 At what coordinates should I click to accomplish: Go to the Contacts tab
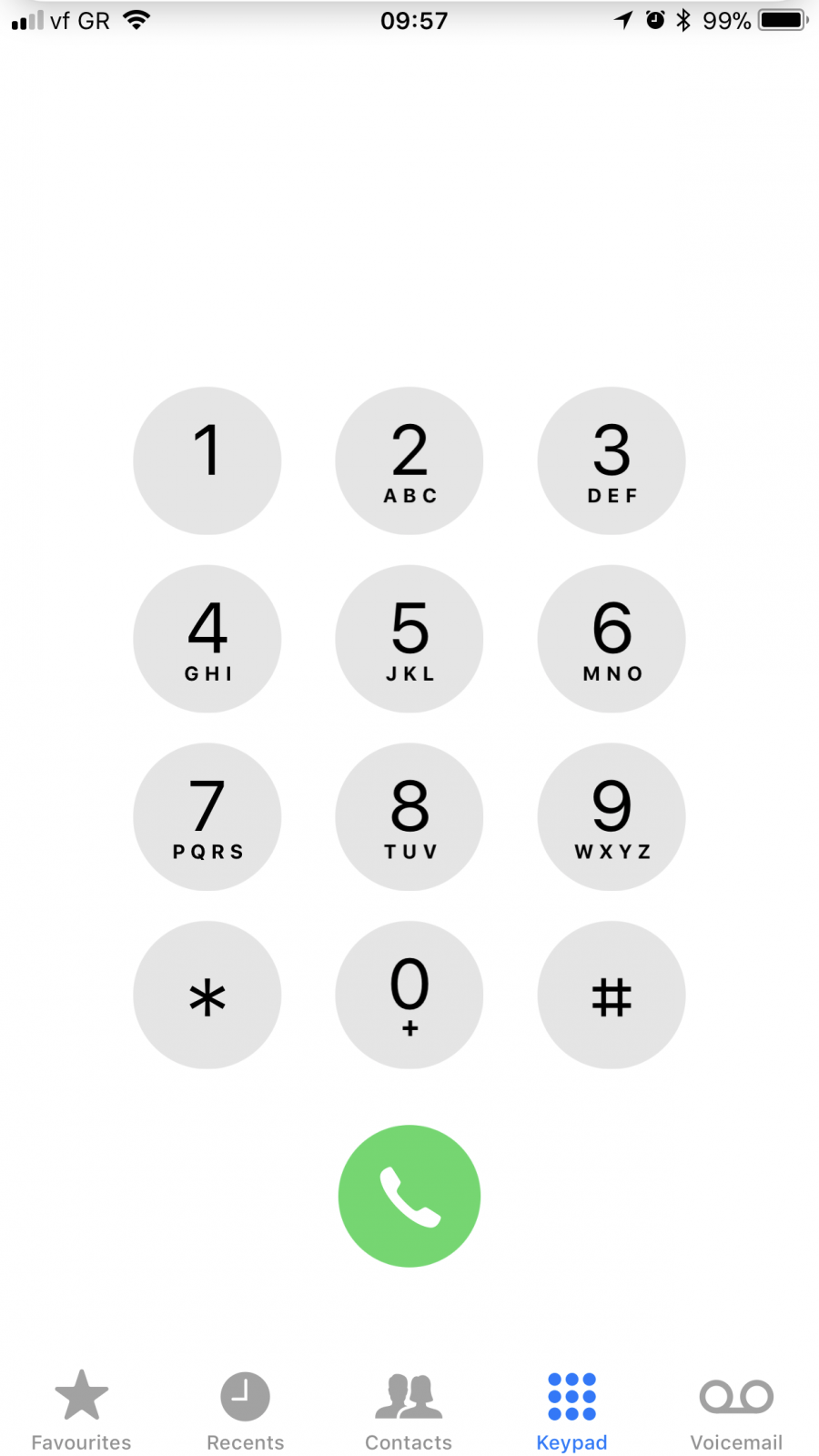click(409, 1410)
